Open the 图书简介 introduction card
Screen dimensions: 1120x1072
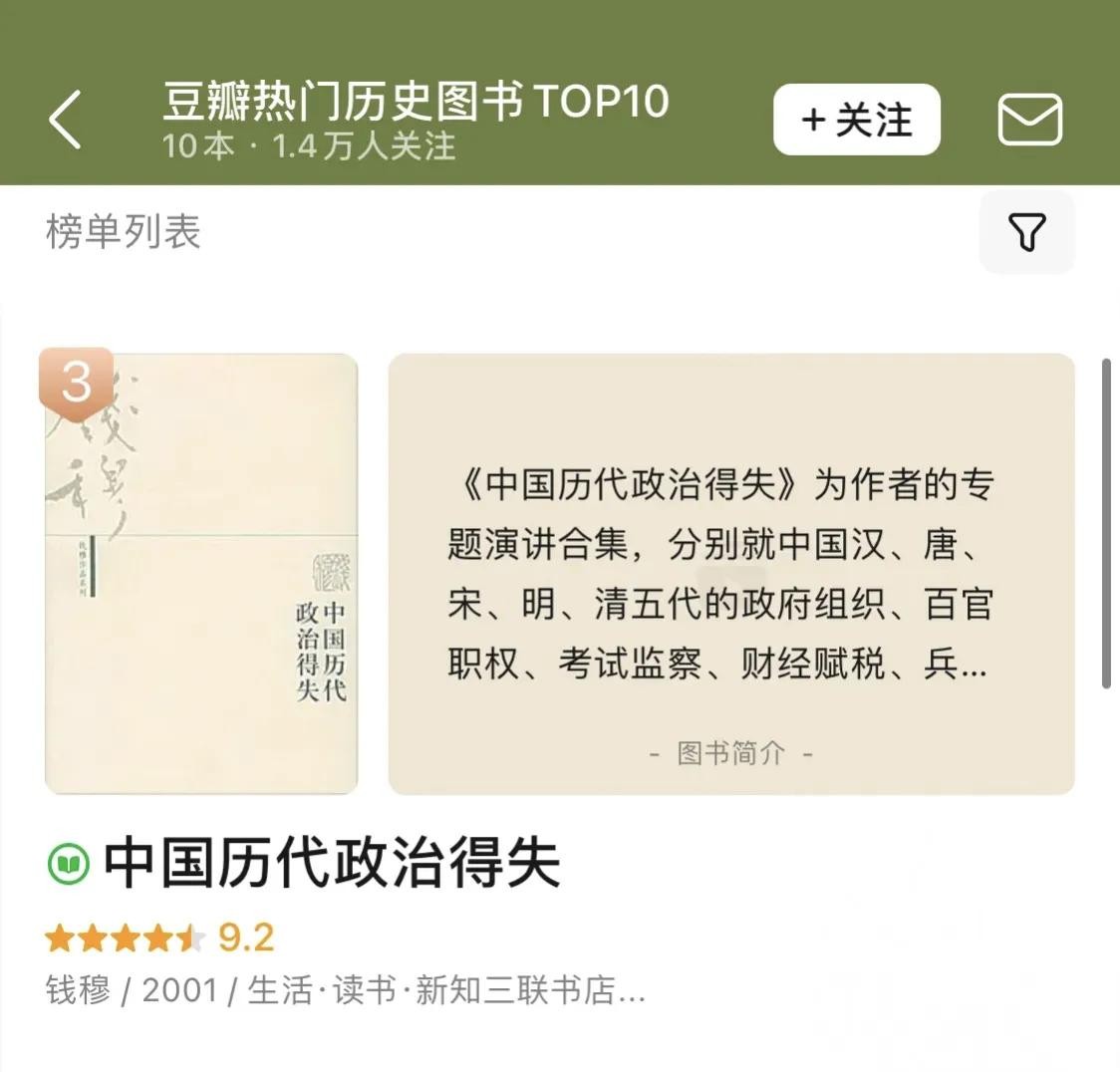(730, 574)
